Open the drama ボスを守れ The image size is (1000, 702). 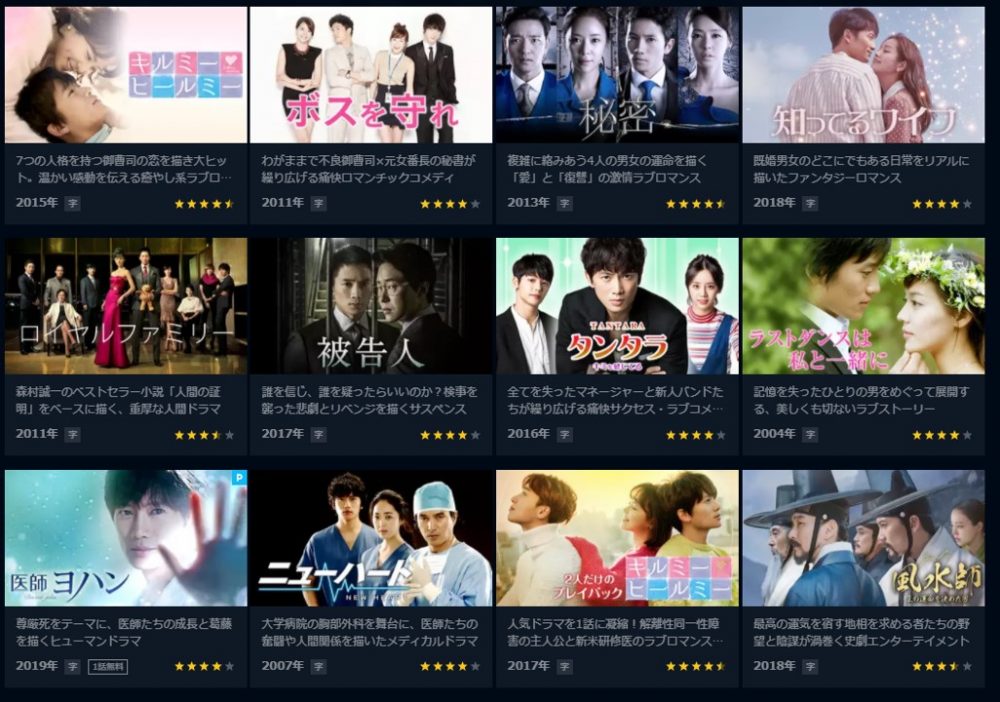click(371, 76)
